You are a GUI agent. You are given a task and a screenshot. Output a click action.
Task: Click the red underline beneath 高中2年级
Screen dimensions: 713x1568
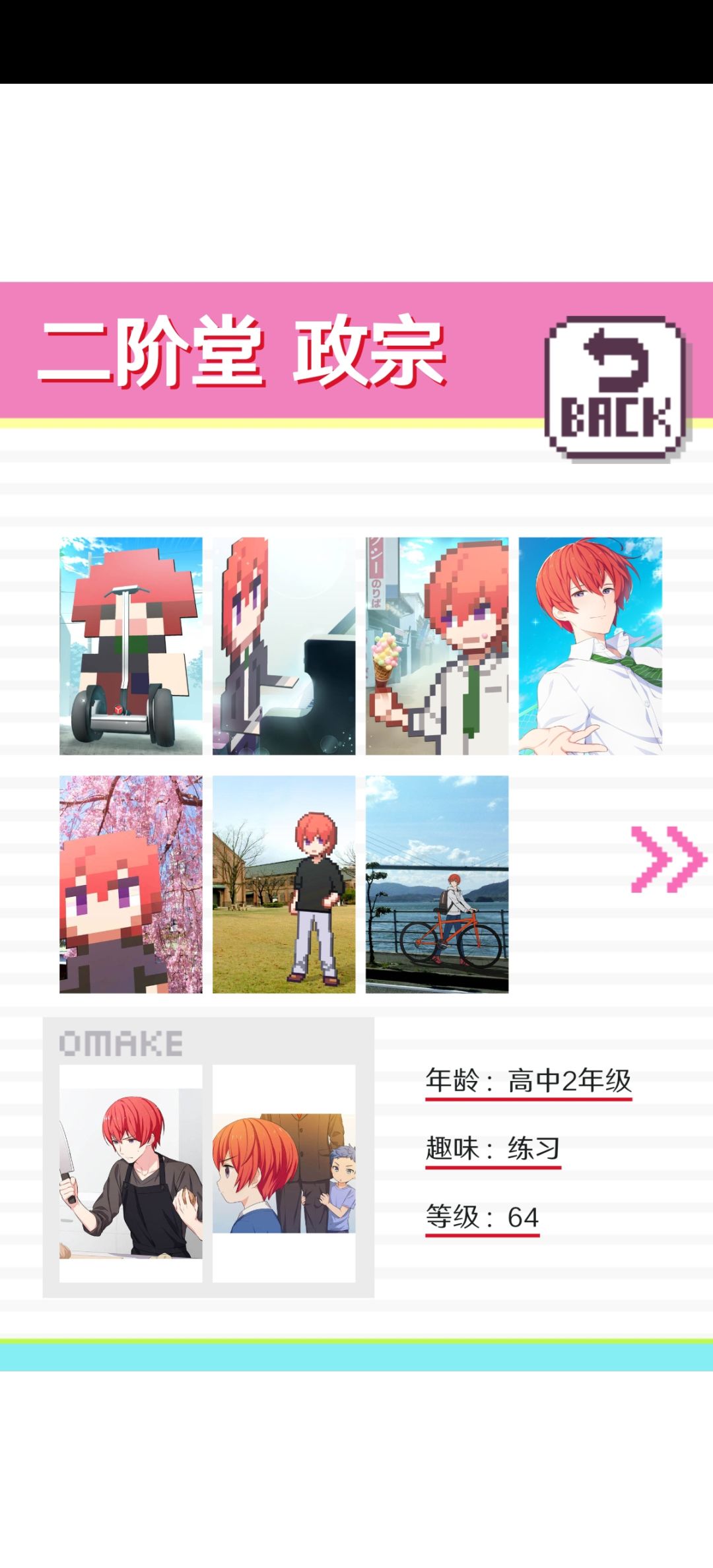[528, 1097]
